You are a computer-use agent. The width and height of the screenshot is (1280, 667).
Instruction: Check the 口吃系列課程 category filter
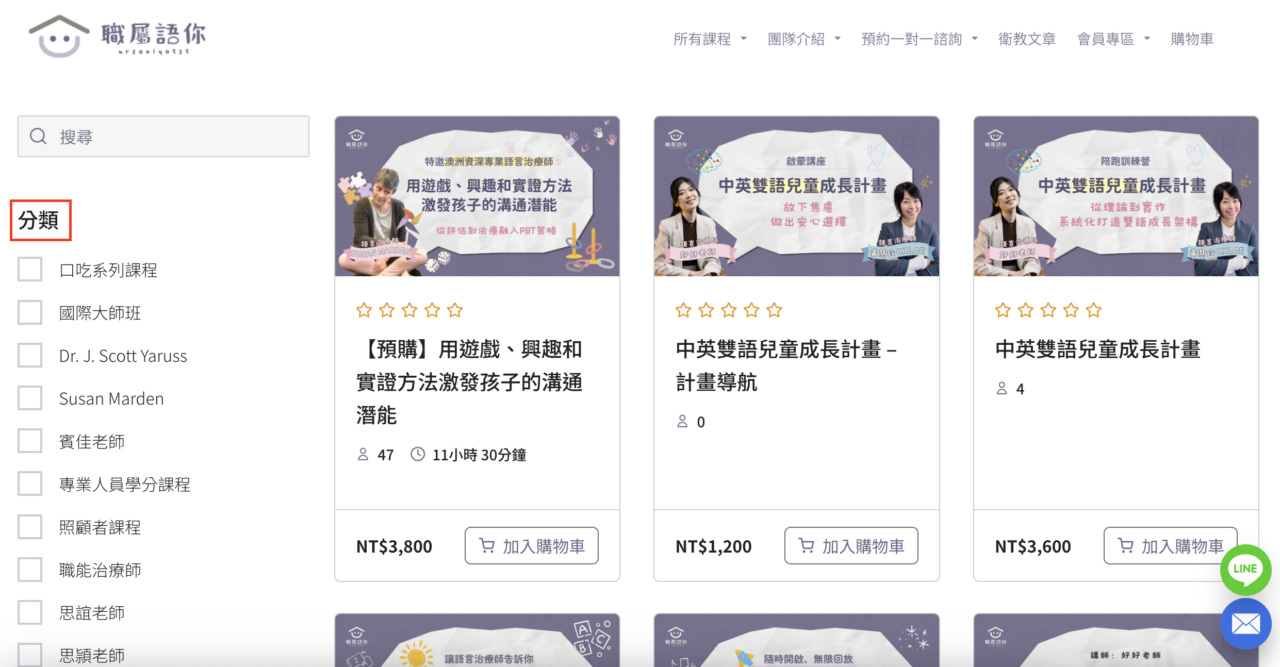pyautogui.click(x=30, y=270)
